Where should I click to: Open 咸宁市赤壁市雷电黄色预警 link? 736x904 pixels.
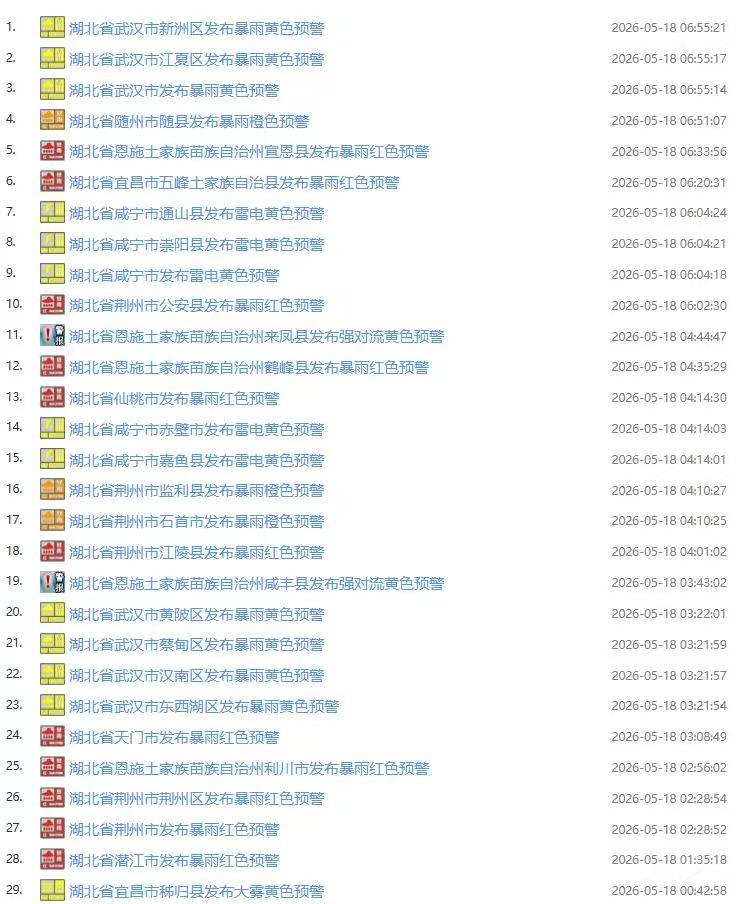point(197,430)
